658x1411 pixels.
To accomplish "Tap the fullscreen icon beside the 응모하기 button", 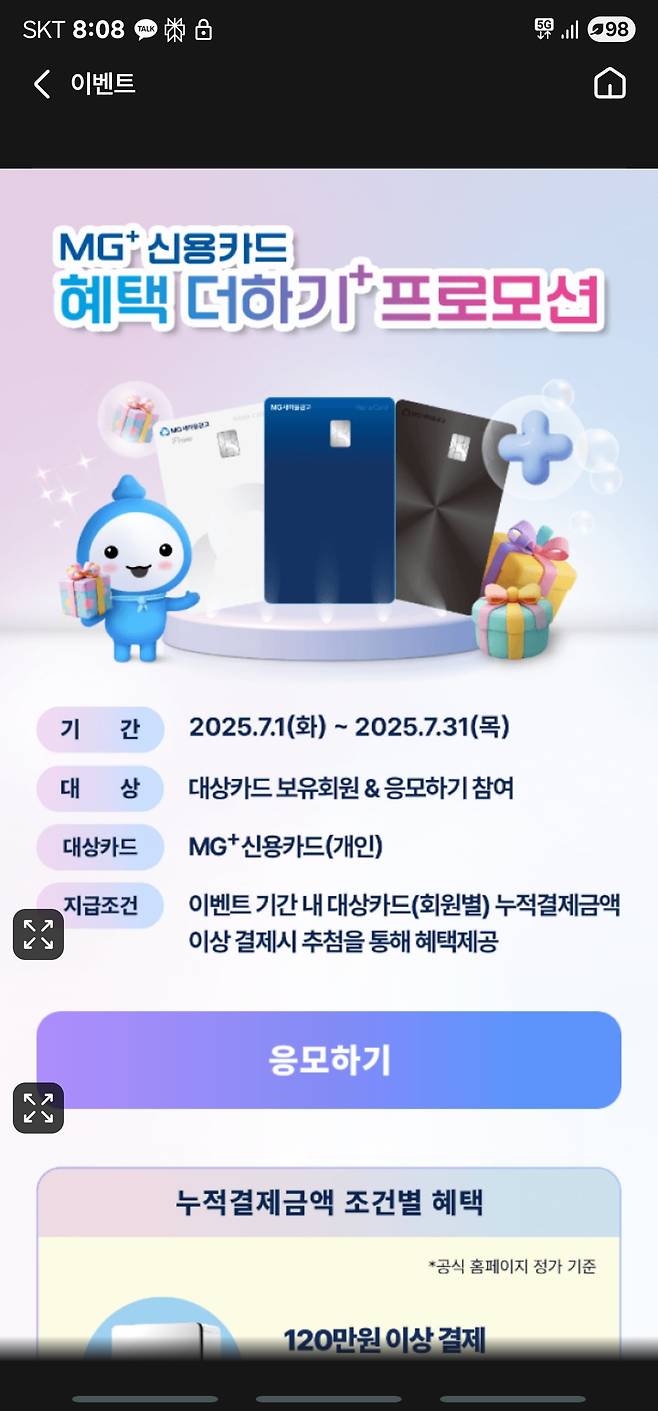I will (38, 1108).
